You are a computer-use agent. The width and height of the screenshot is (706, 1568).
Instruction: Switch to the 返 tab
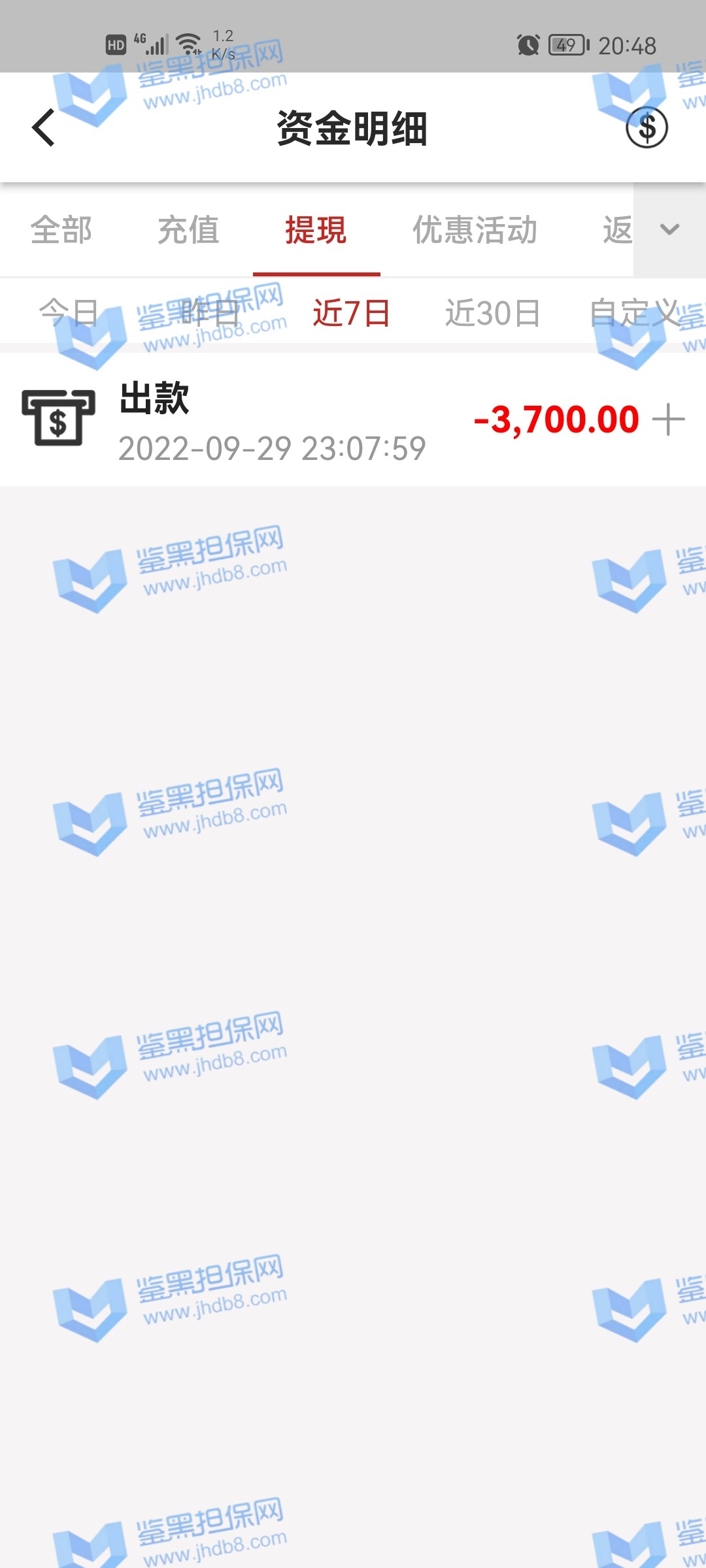(616, 230)
